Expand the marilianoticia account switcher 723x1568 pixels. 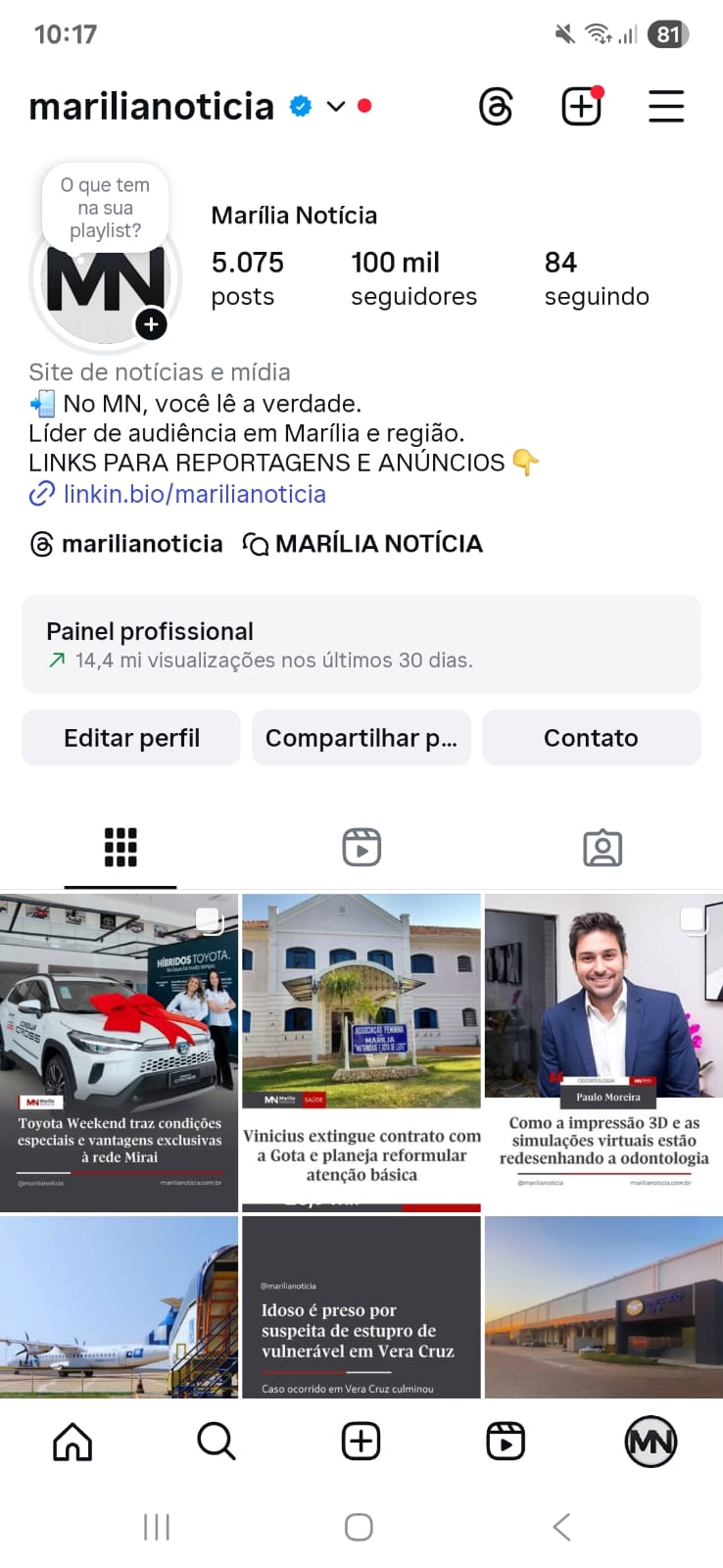pos(336,106)
